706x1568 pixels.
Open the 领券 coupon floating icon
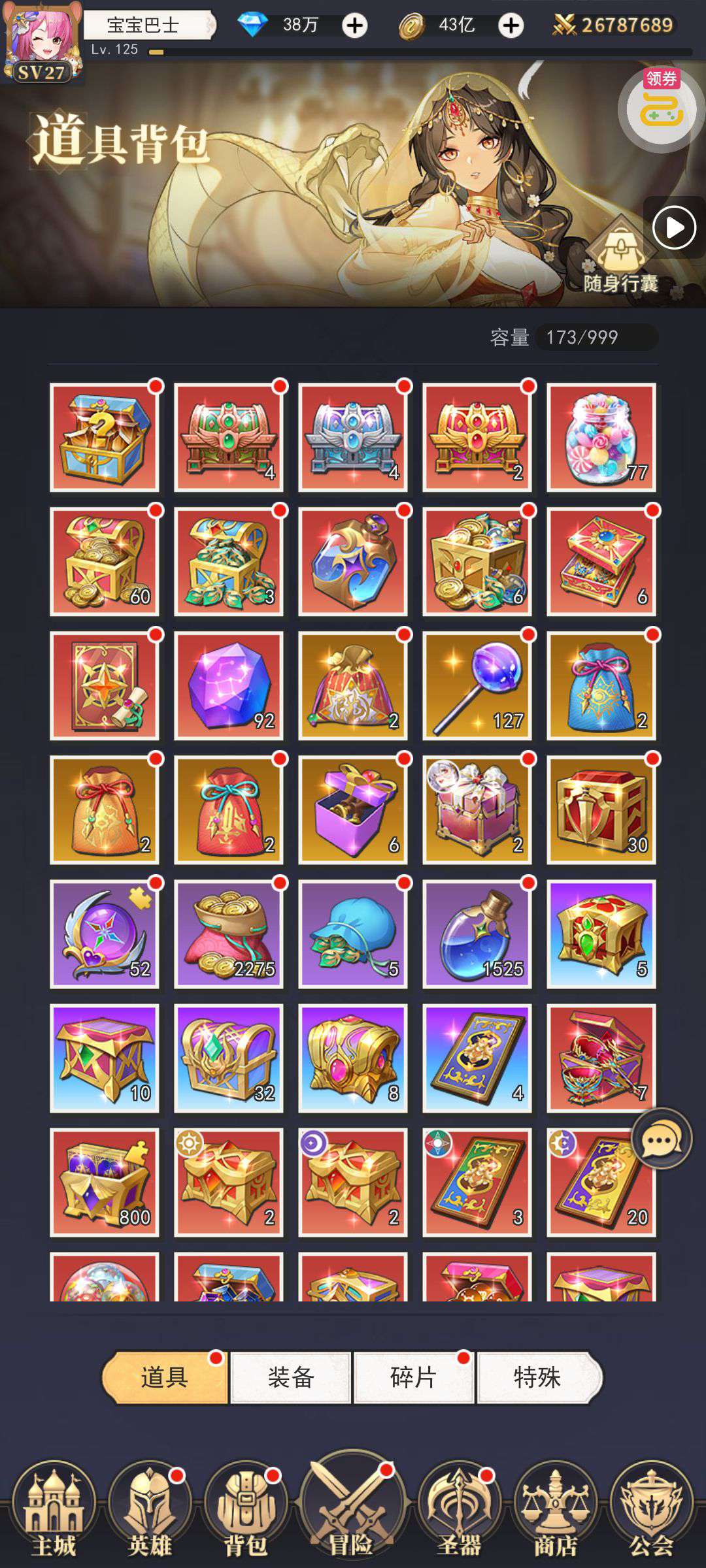pos(660,106)
